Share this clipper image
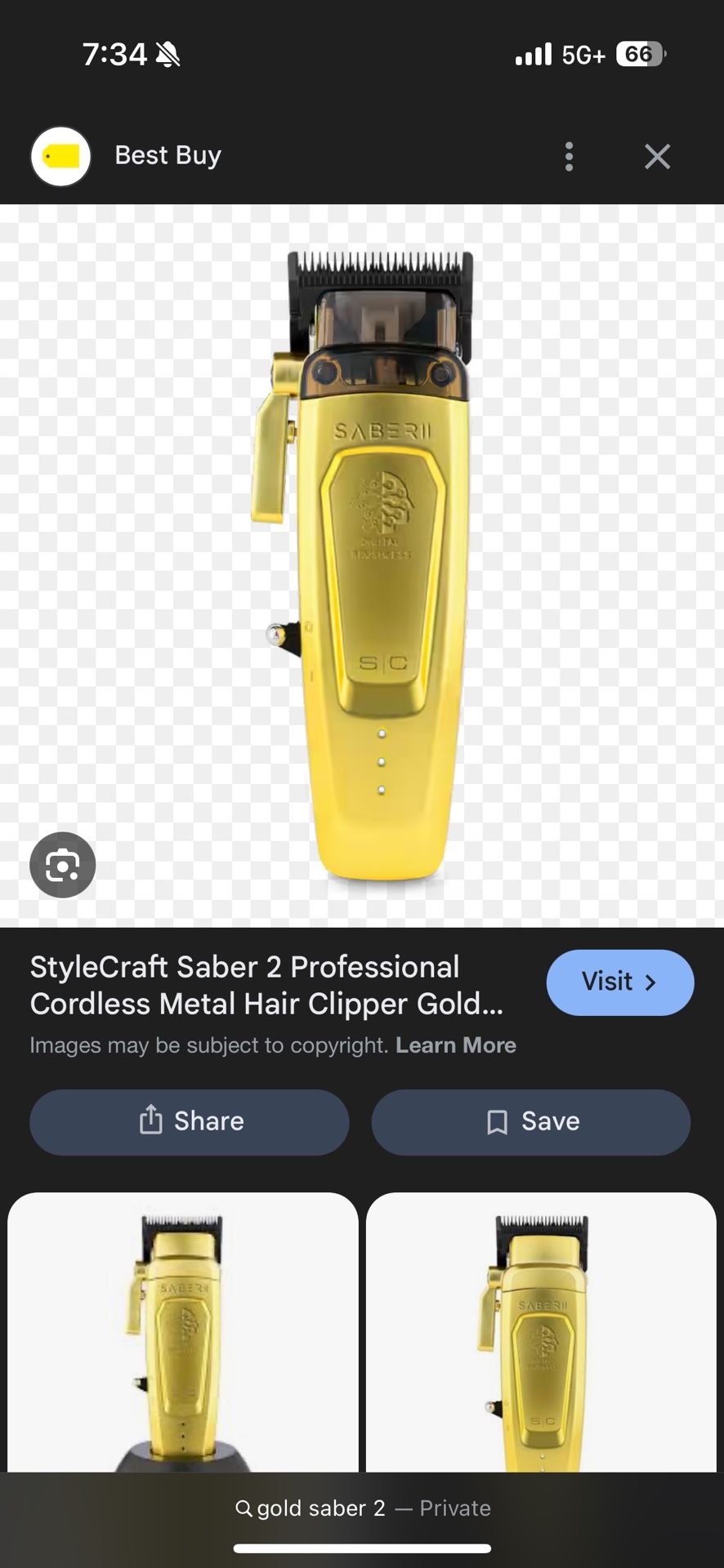Image resolution: width=724 pixels, height=1568 pixels. [190, 1121]
